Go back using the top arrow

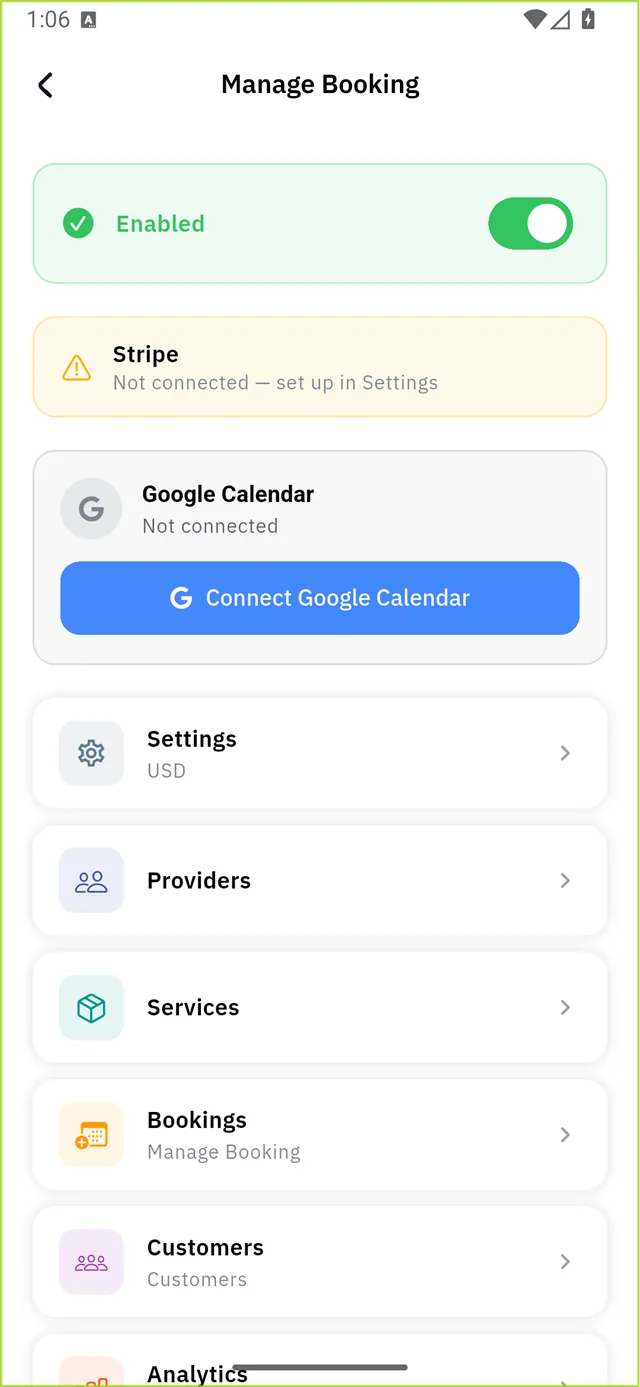coord(45,85)
